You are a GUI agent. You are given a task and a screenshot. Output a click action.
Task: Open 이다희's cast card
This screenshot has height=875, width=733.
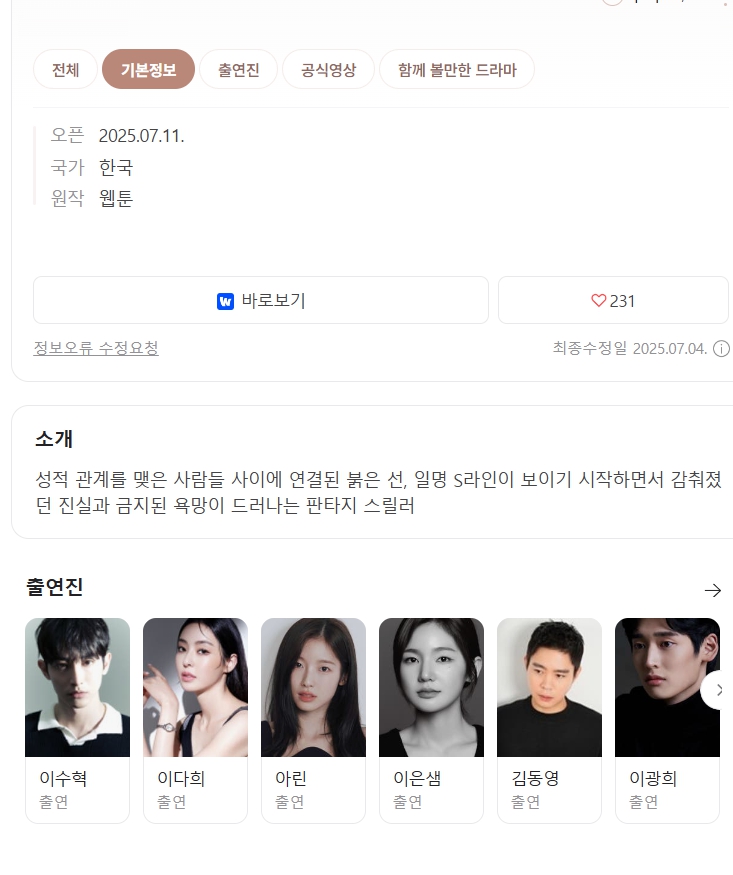195,720
